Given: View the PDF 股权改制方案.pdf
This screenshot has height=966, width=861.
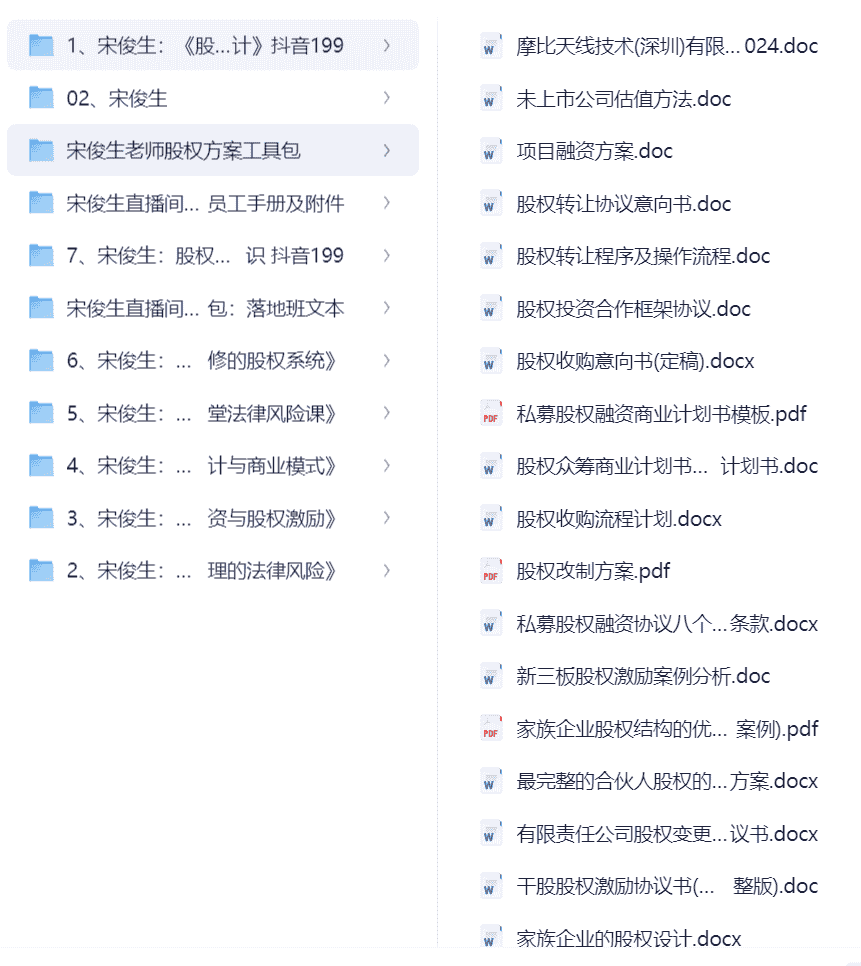Looking at the screenshot, I should click(593, 571).
